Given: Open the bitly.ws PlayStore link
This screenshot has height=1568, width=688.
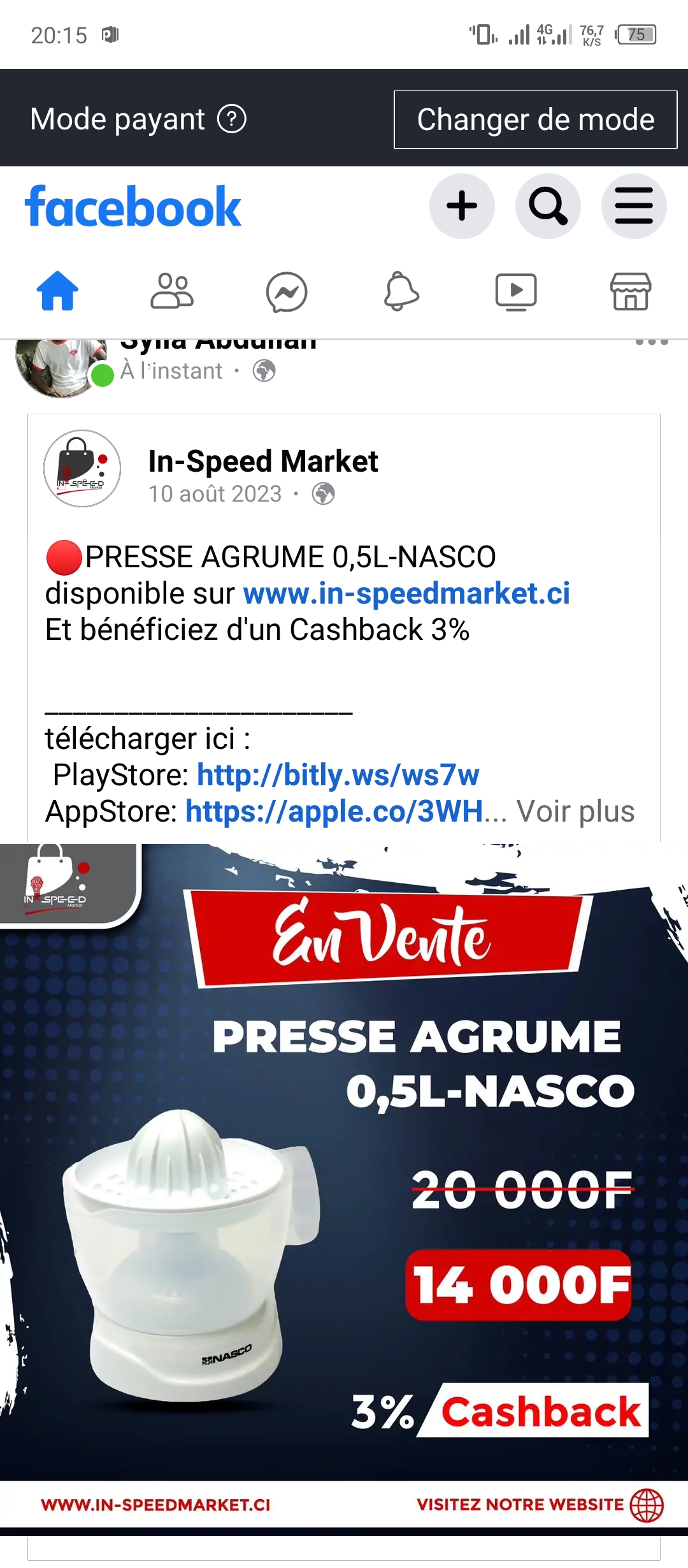Looking at the screenshot, I should 338,775.
